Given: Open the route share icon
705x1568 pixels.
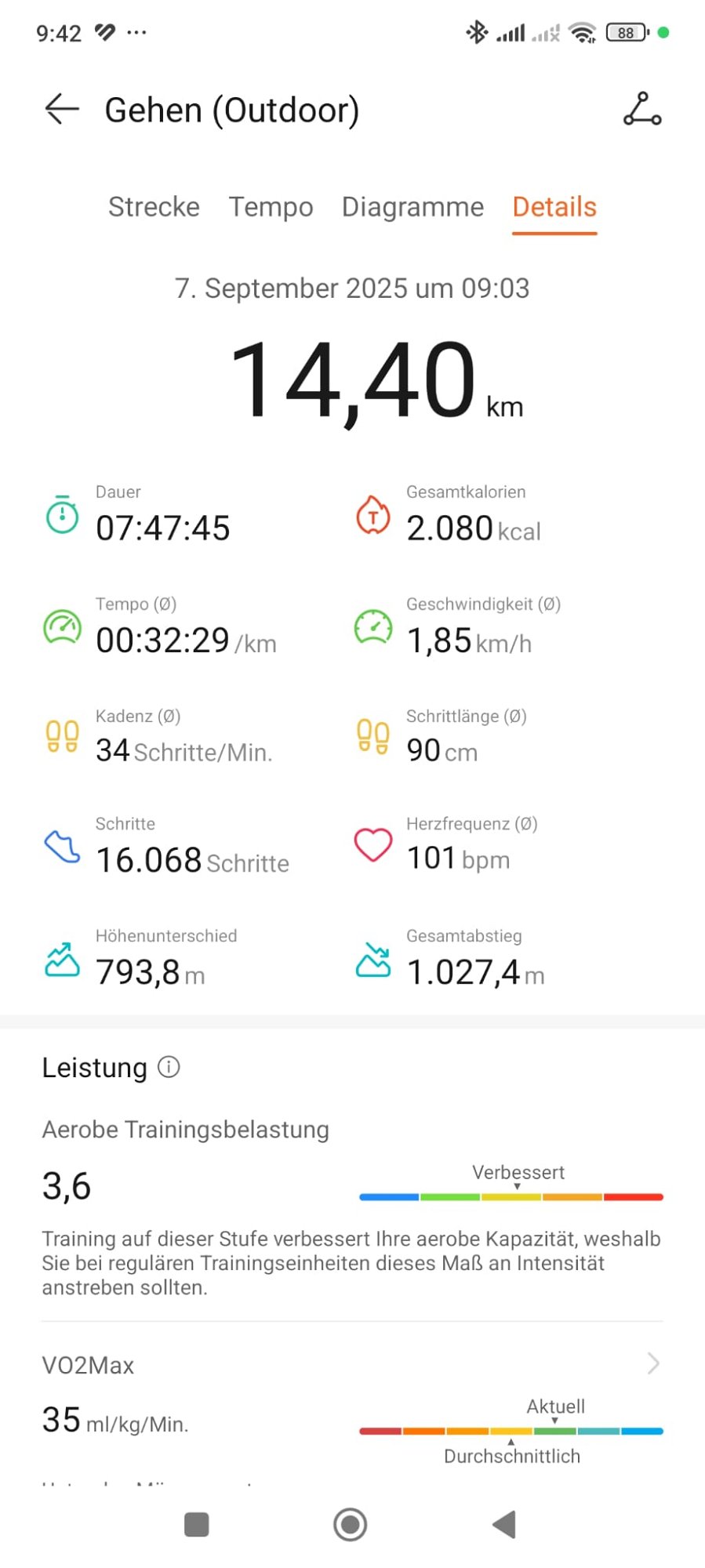Looking at the screenshot, I should tap(642, 109).
